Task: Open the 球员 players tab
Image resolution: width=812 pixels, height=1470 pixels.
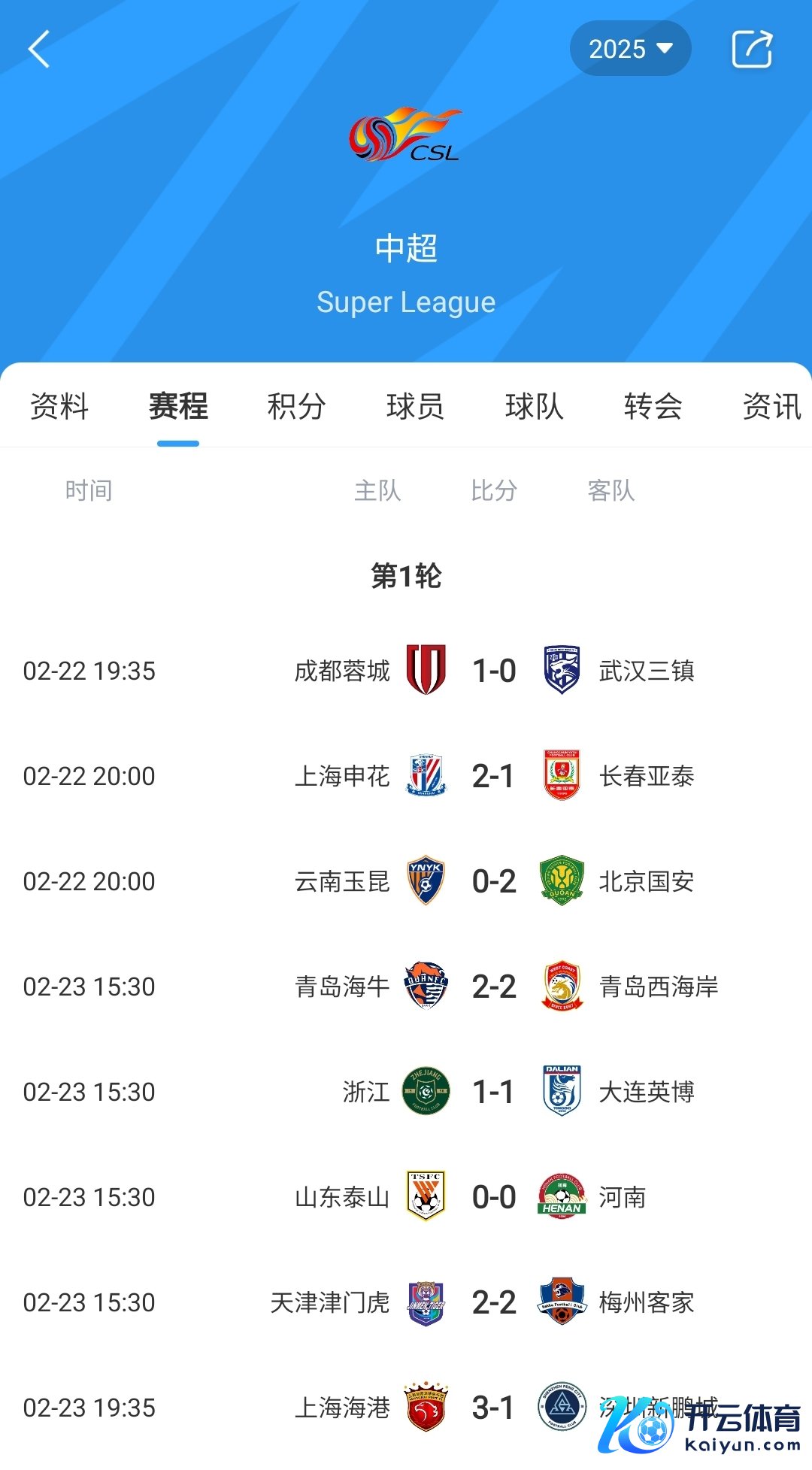Action: (415, 407)
